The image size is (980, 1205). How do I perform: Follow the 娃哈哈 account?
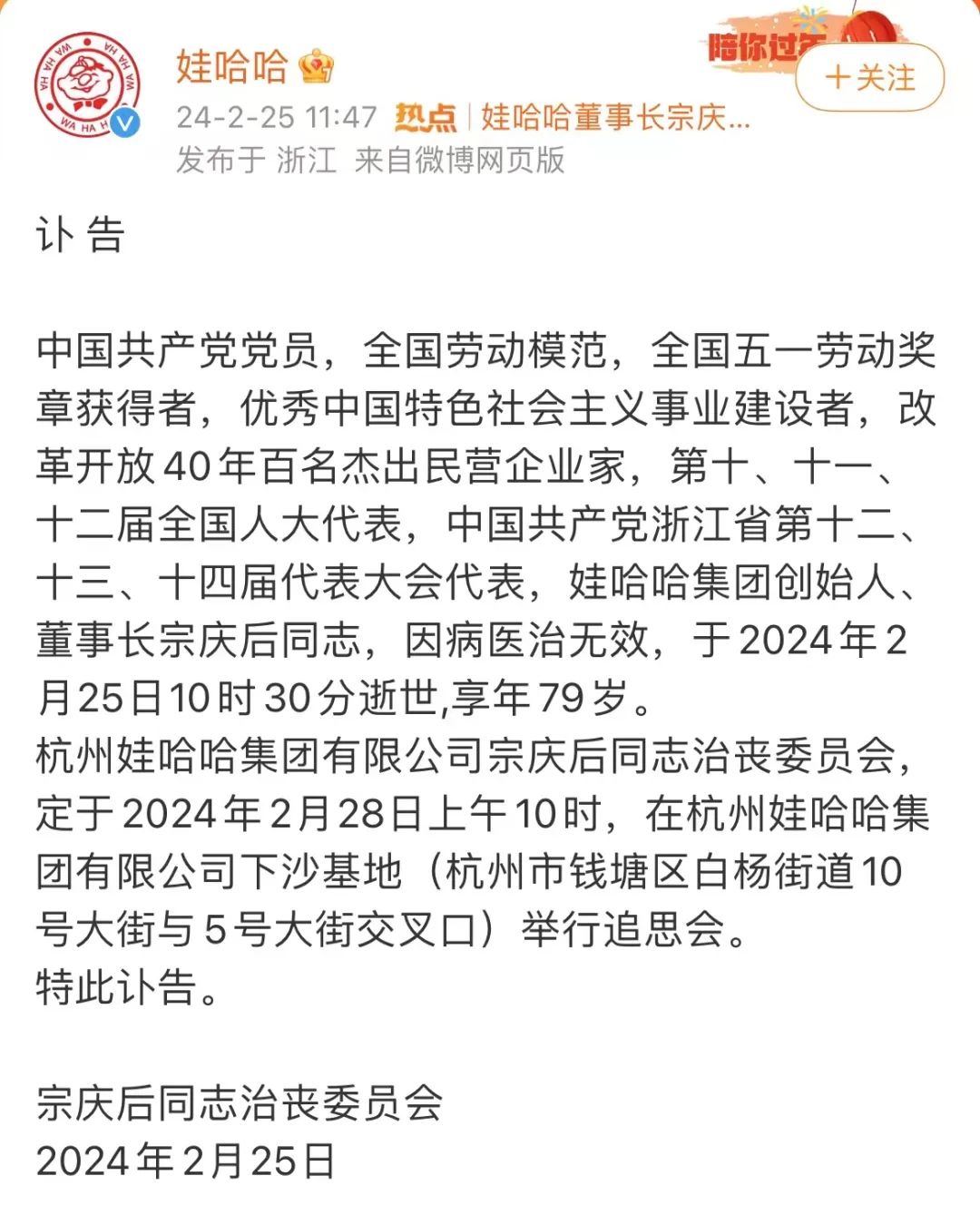(x=869, y=77)
